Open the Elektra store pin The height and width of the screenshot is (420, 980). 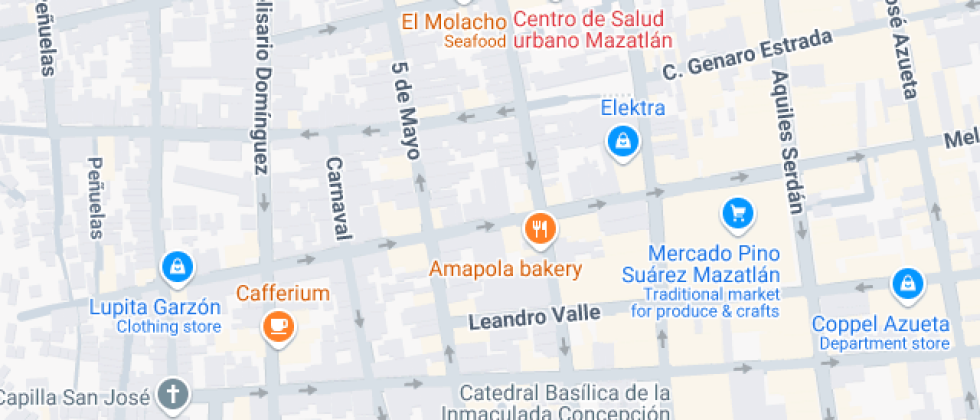tap(623, 142)
